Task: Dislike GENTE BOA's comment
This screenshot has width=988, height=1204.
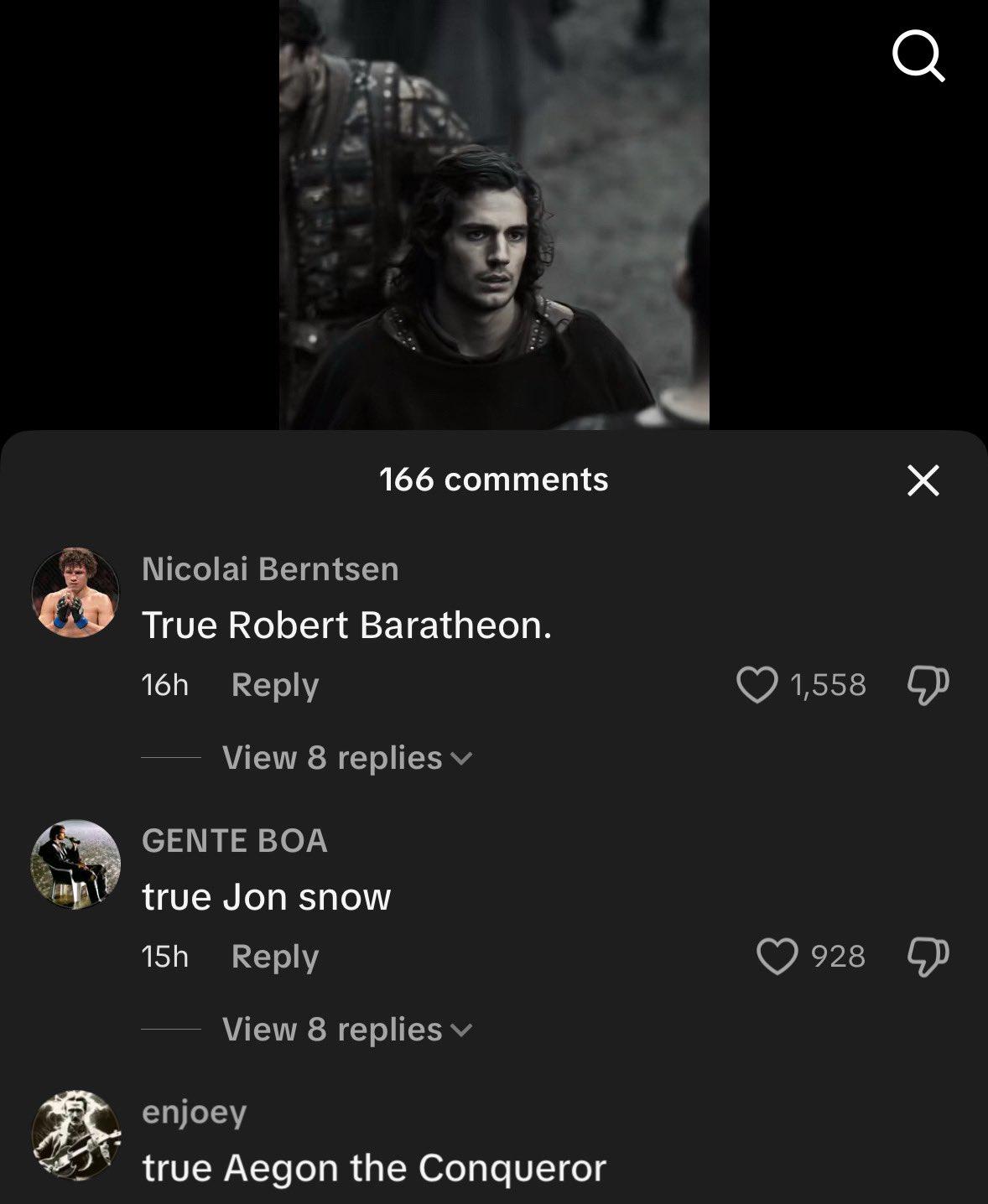Action: [x=928, y=957]
